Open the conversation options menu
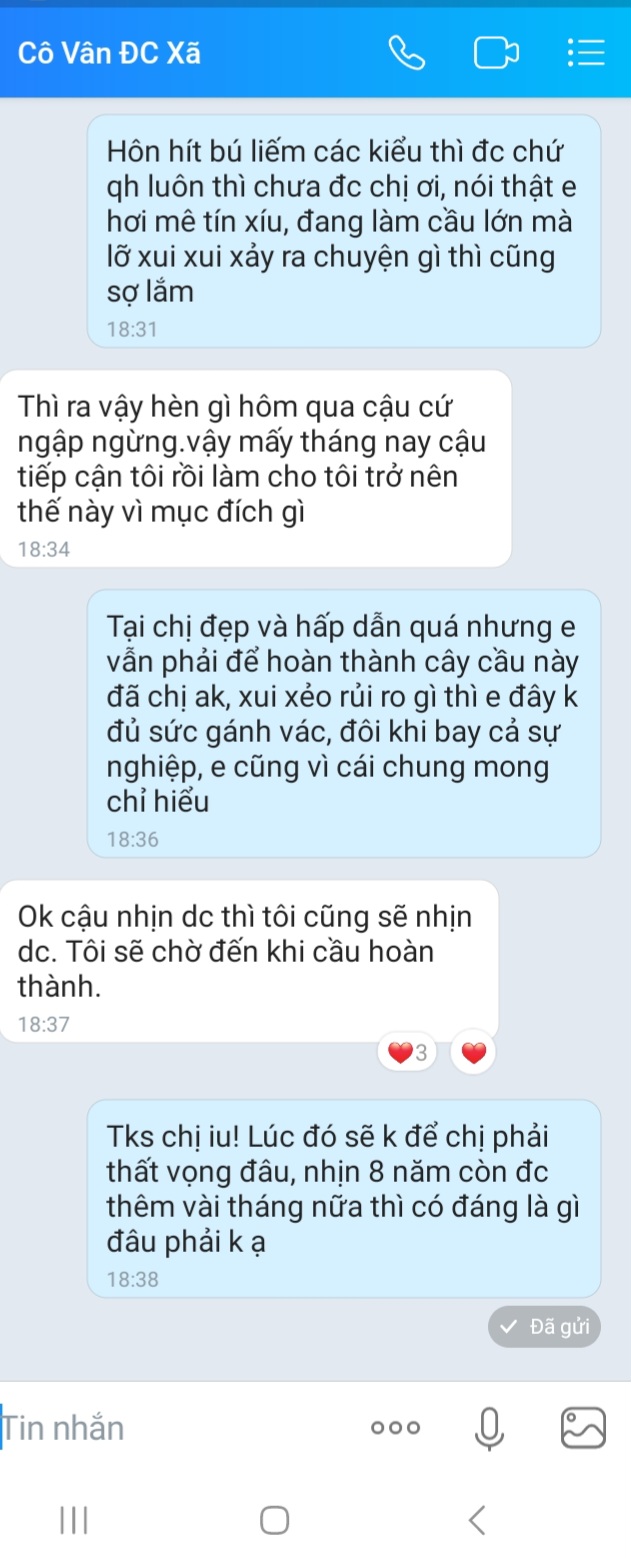Image resolution: width=631 pixels, height=1558 pixels. pyautogui.click(x=585, y=53)
